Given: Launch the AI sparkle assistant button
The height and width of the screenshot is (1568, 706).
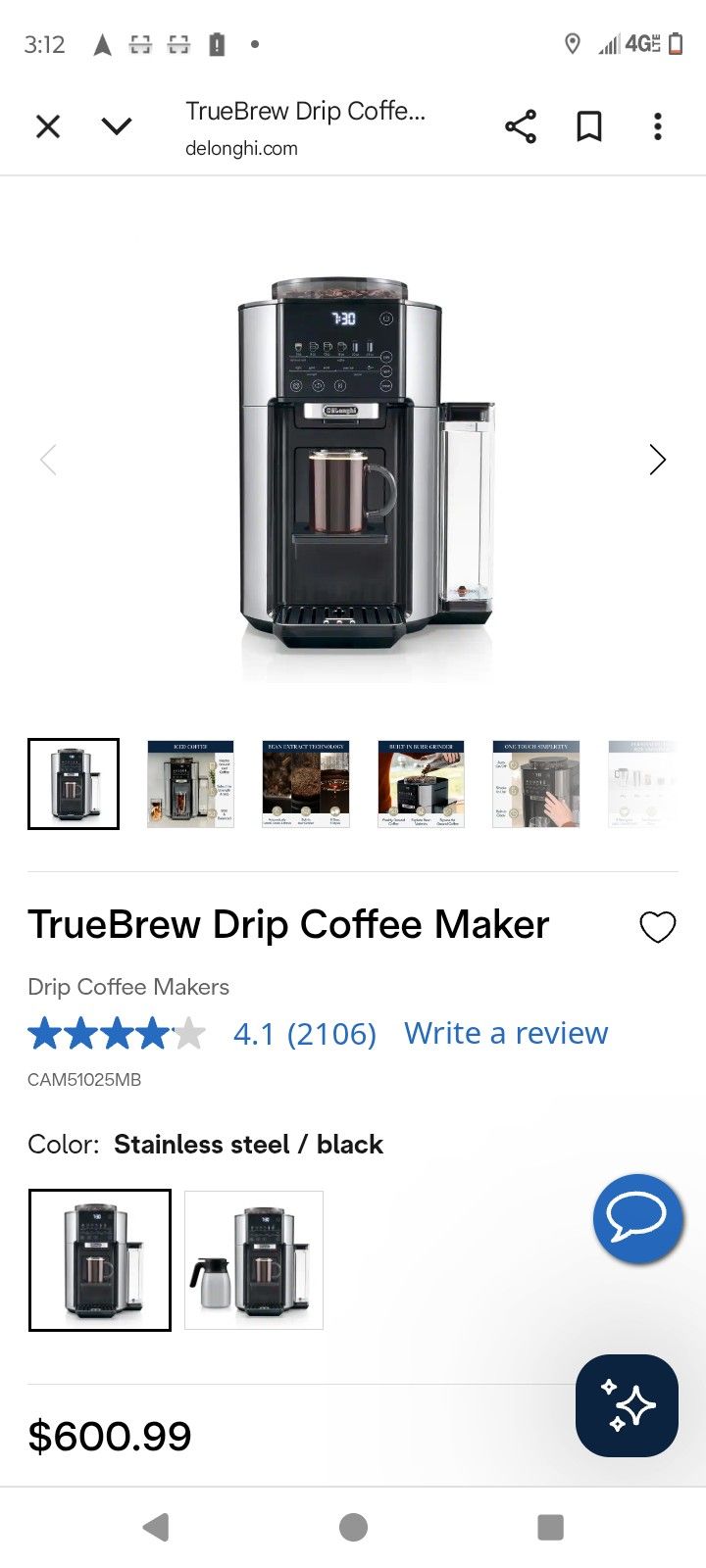Looking at the screenshot, I should click(x=627, y=1405).
